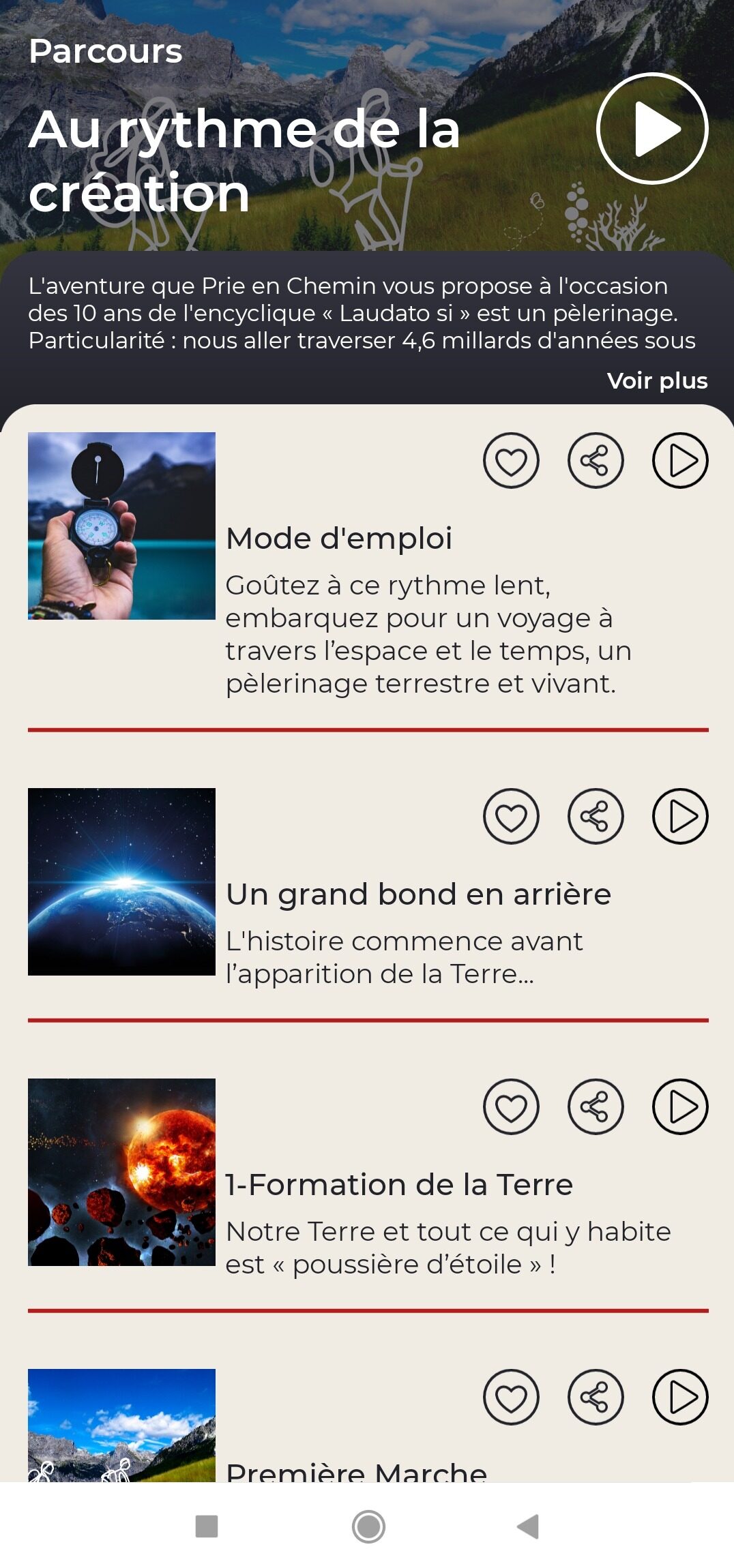This screenshot has width=734, height=1568.
Task: Share the Mode d'emploi episode
Action: point(596,460)
